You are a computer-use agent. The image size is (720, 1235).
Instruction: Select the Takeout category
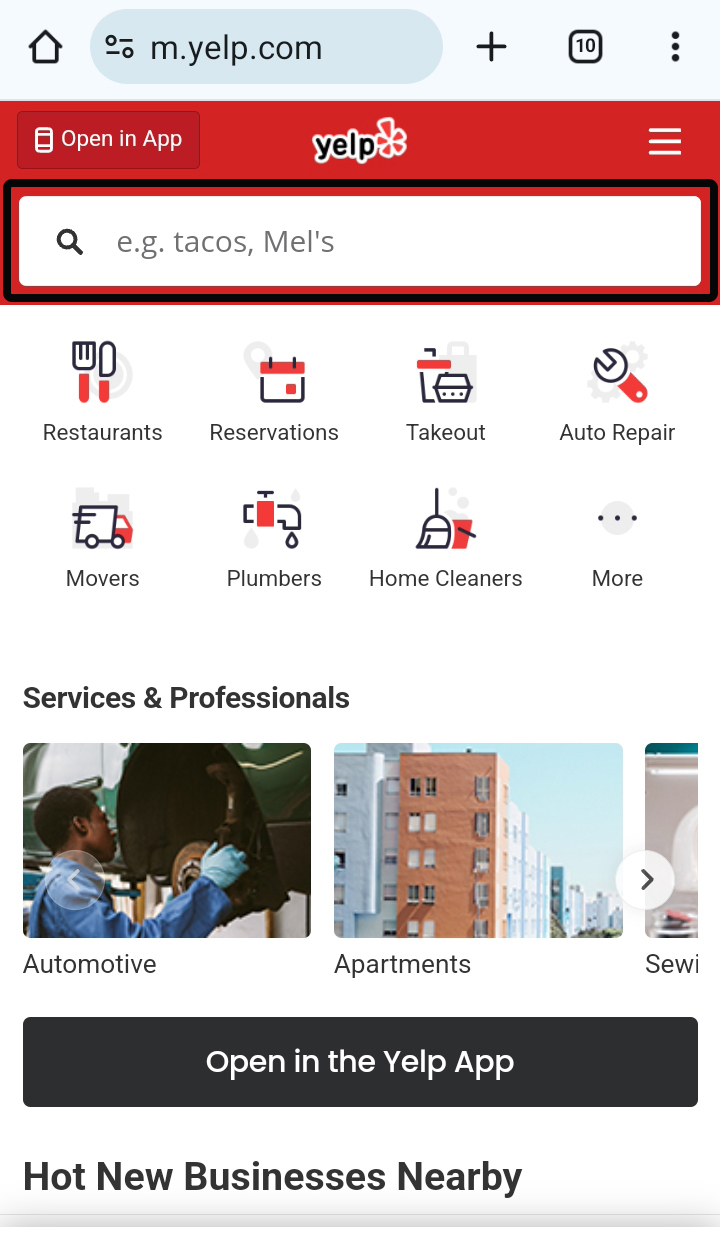tap(446, 391)
